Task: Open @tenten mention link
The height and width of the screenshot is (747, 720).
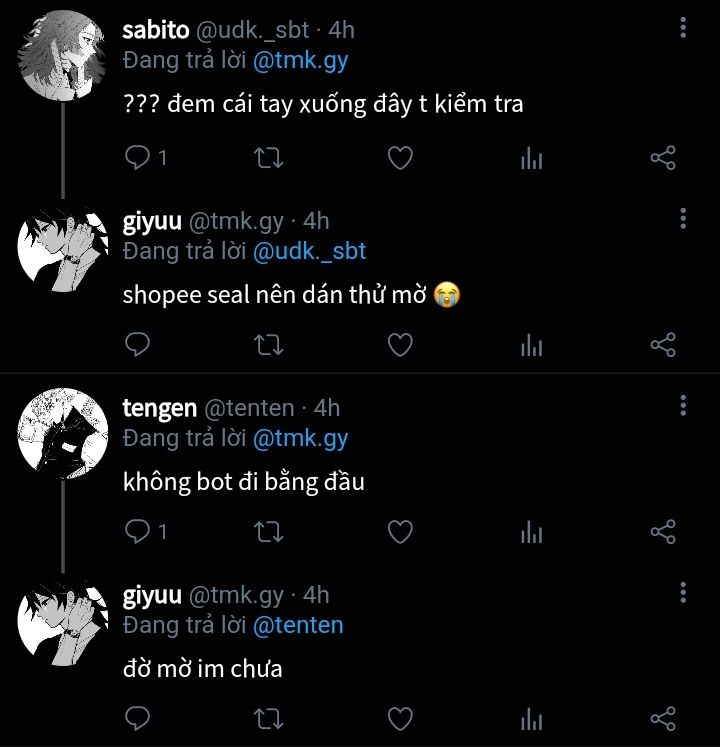Action: pos(298,625)
